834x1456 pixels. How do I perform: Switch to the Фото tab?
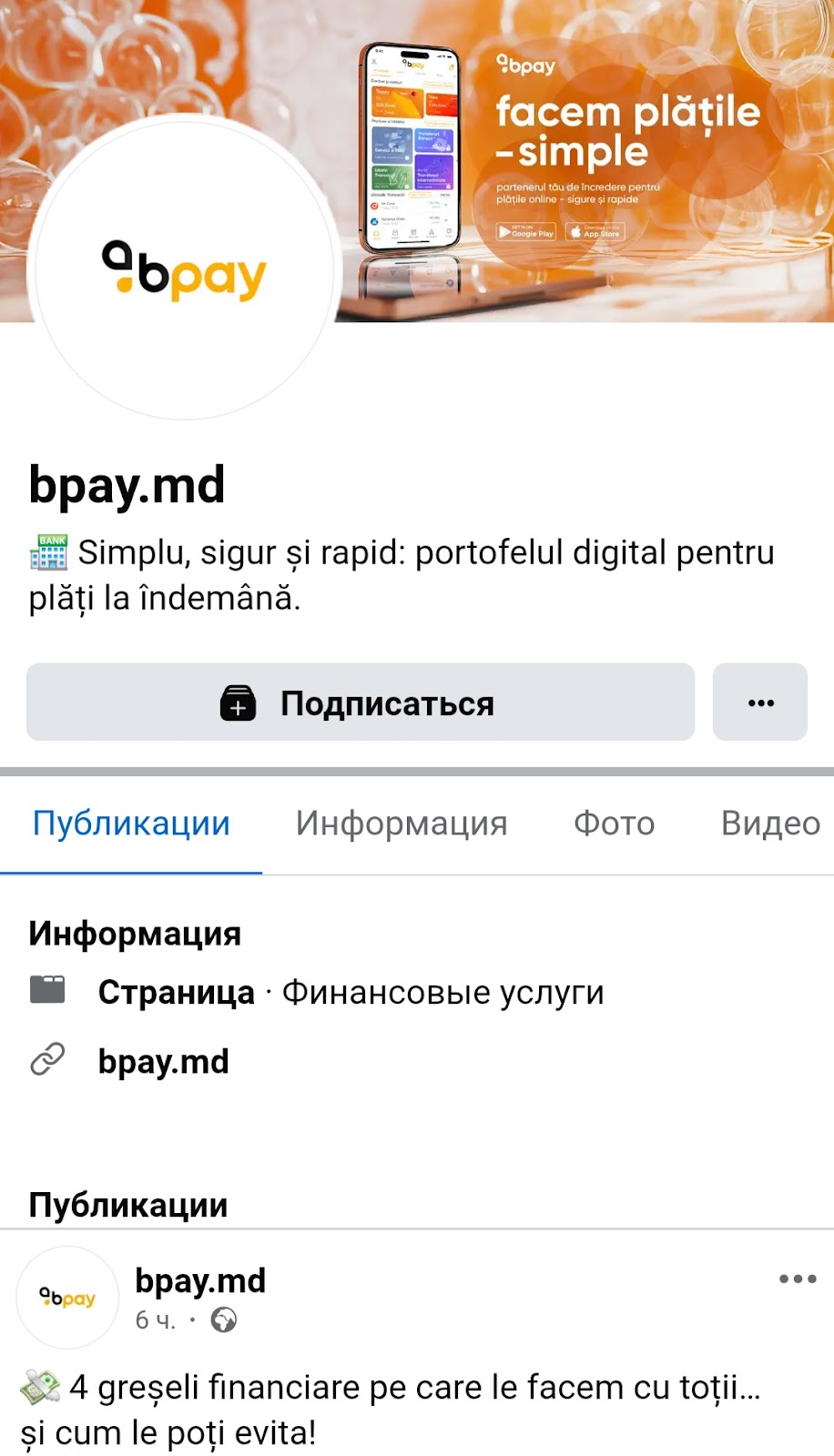pos(612,823)
